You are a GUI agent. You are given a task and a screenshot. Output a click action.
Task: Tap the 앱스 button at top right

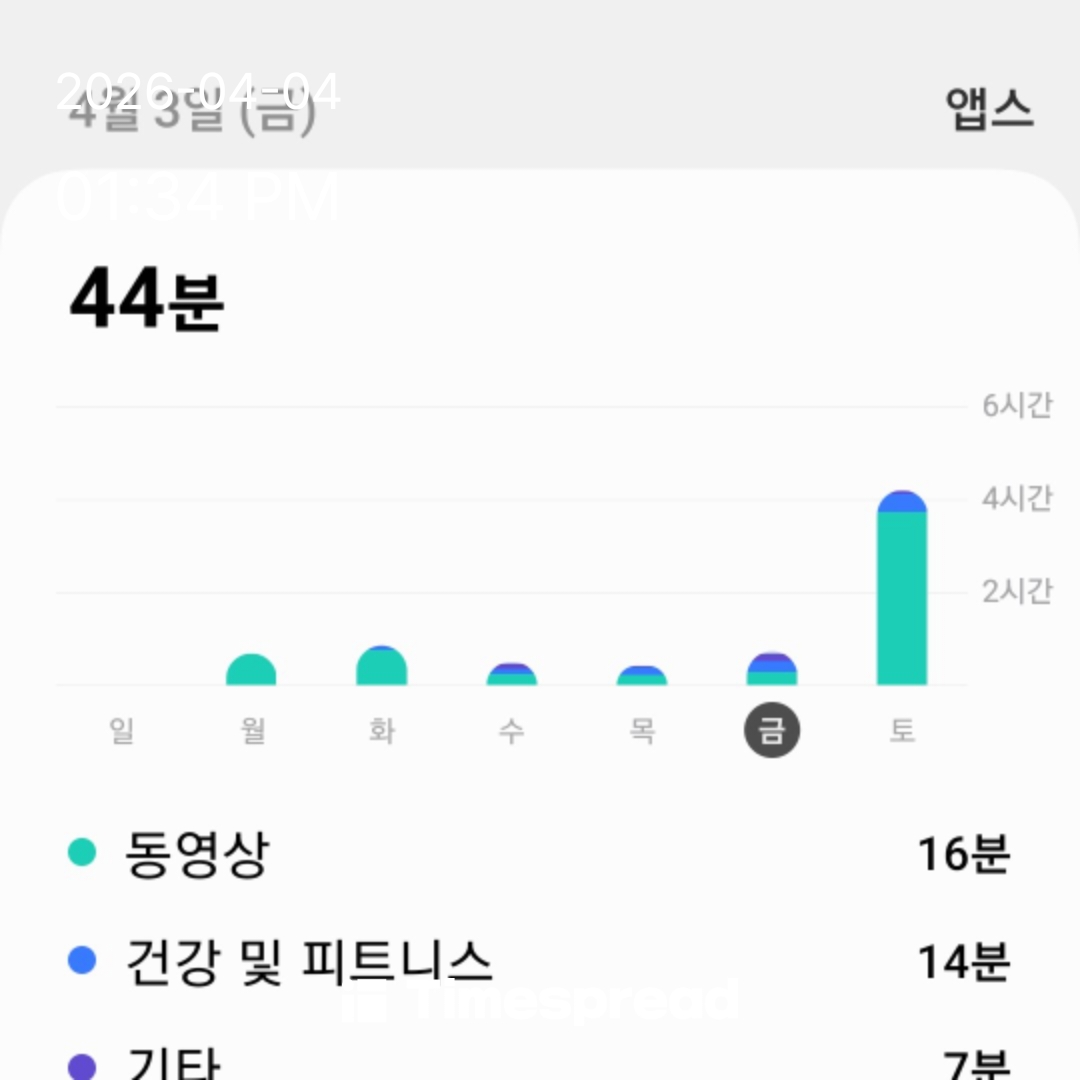click(x=988, y=108)
